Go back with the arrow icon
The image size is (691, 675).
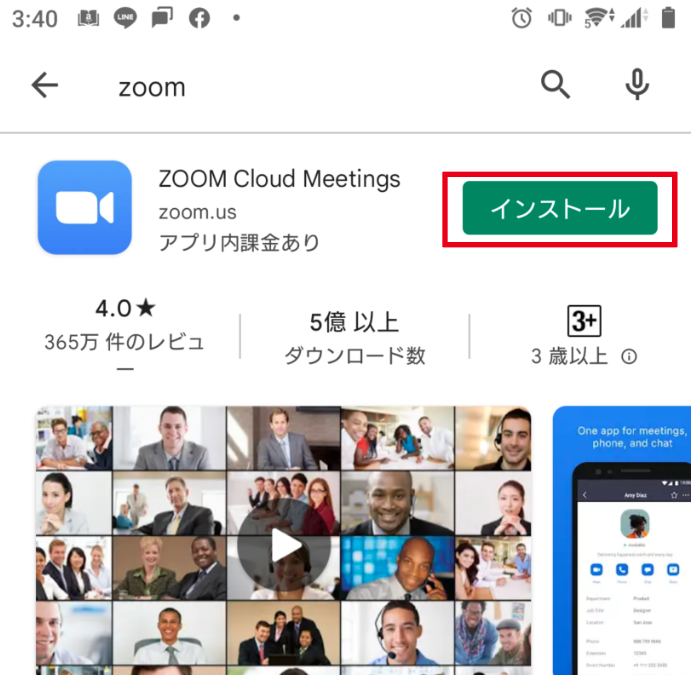coord(45,86)
